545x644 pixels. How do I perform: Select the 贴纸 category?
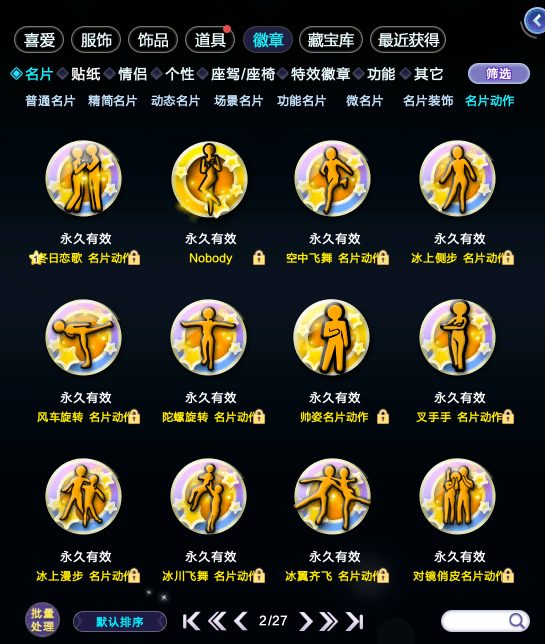point(85,74)
